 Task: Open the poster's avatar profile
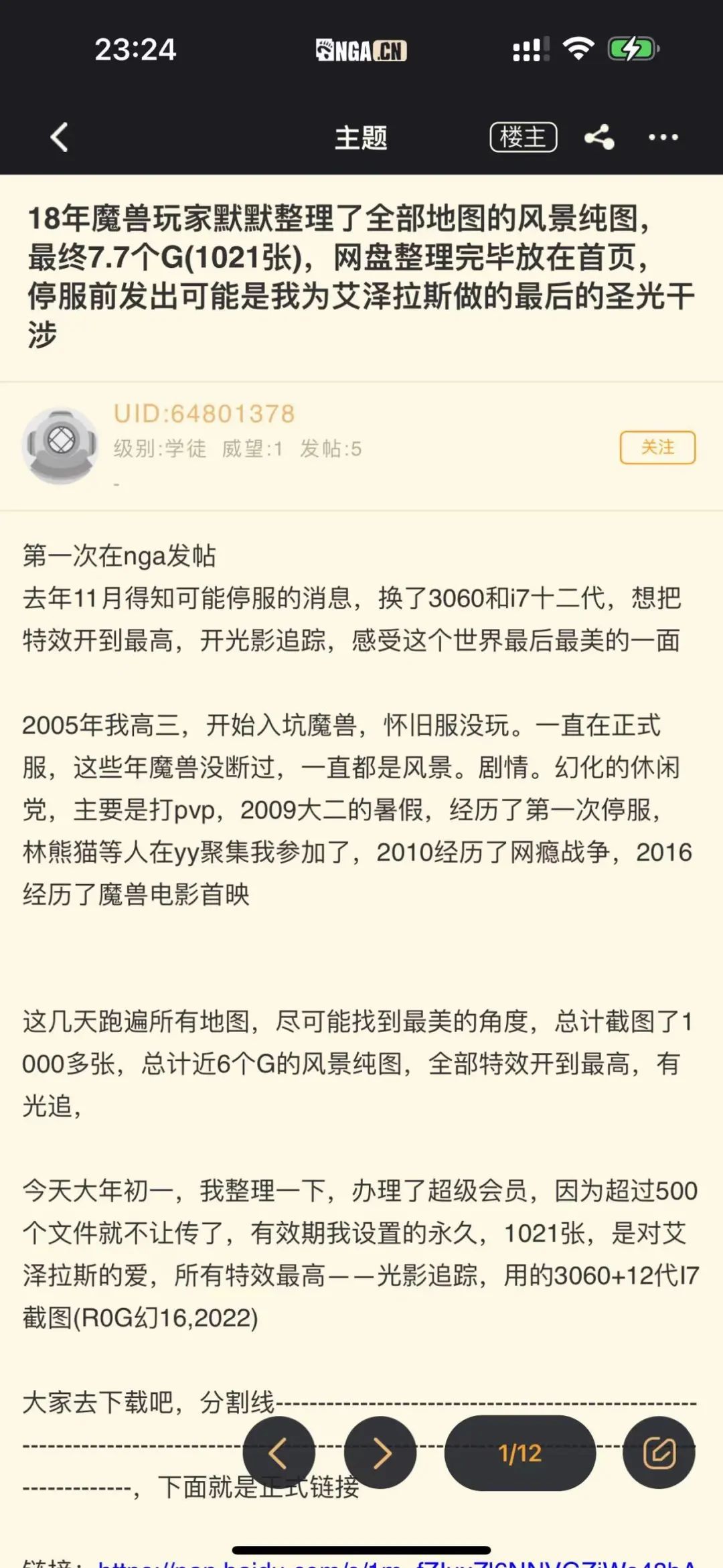(x=61, y=444)
